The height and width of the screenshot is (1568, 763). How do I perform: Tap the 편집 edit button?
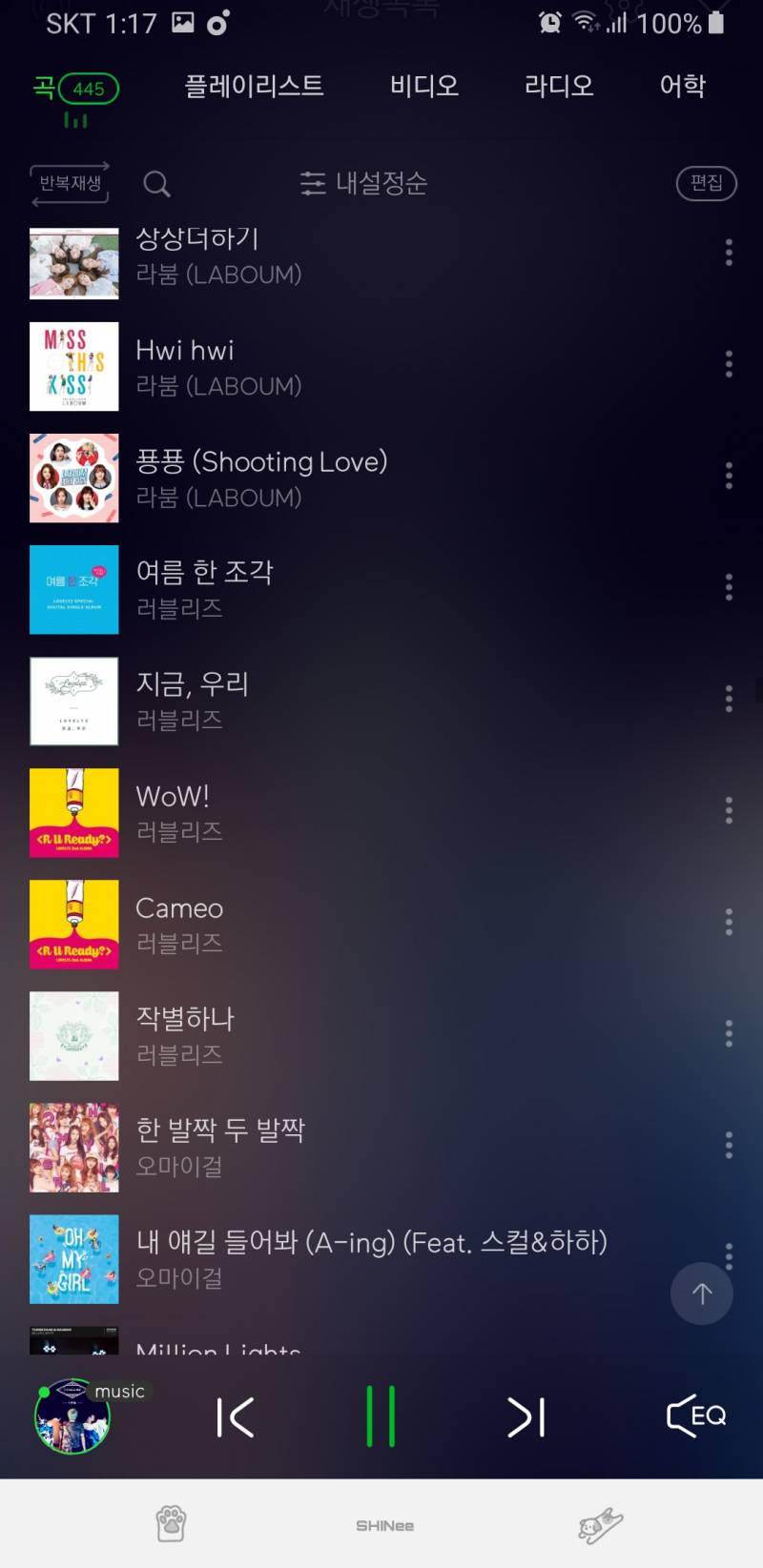click(x=706, y=183)
